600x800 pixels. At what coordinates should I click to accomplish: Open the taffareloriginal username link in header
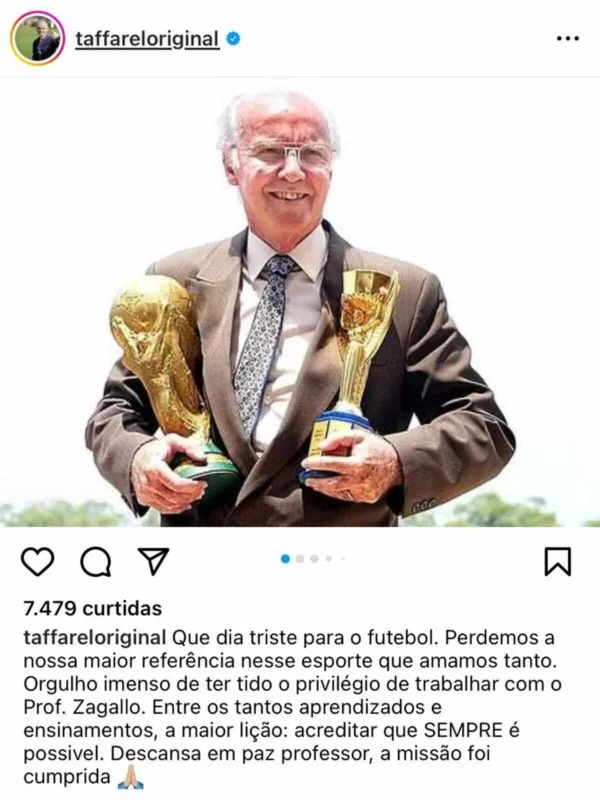147,39
